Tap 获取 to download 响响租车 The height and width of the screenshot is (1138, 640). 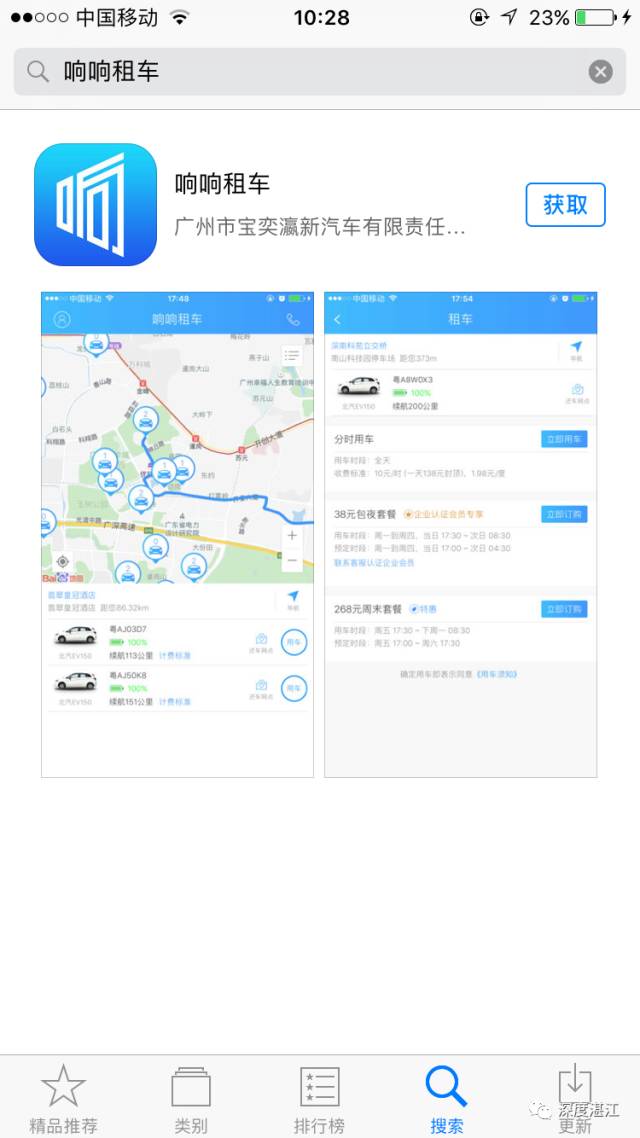click(565, 205)
